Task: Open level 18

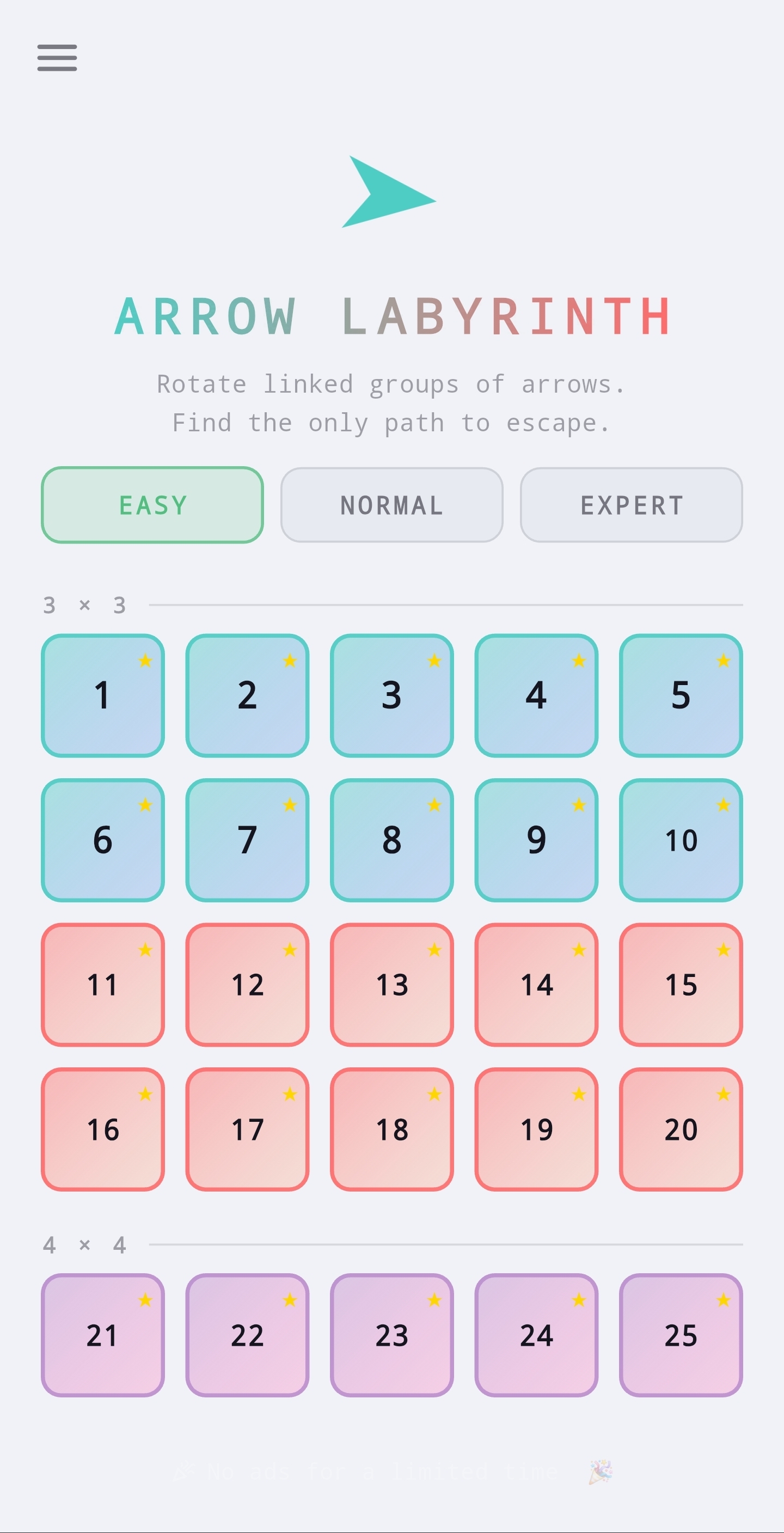Action: [x=392, y=1129]
